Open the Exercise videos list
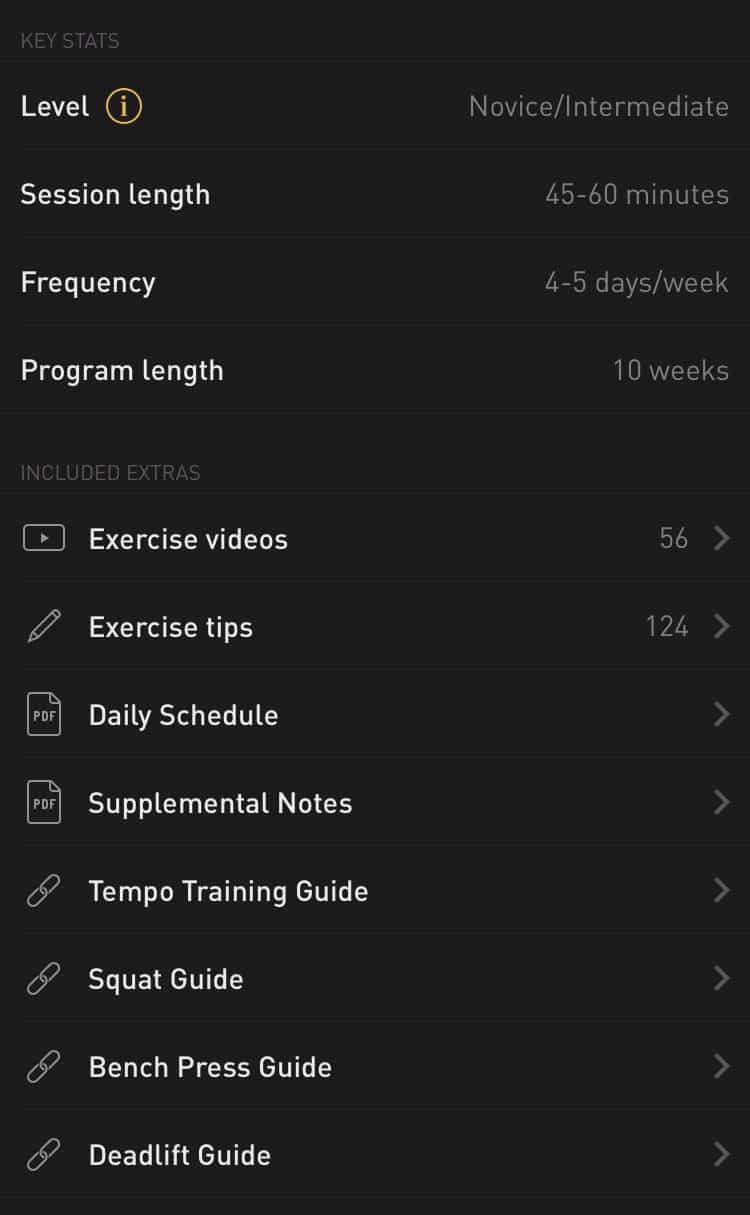The width and height of the screenshot is (750, 1215). tap(375, 538)
